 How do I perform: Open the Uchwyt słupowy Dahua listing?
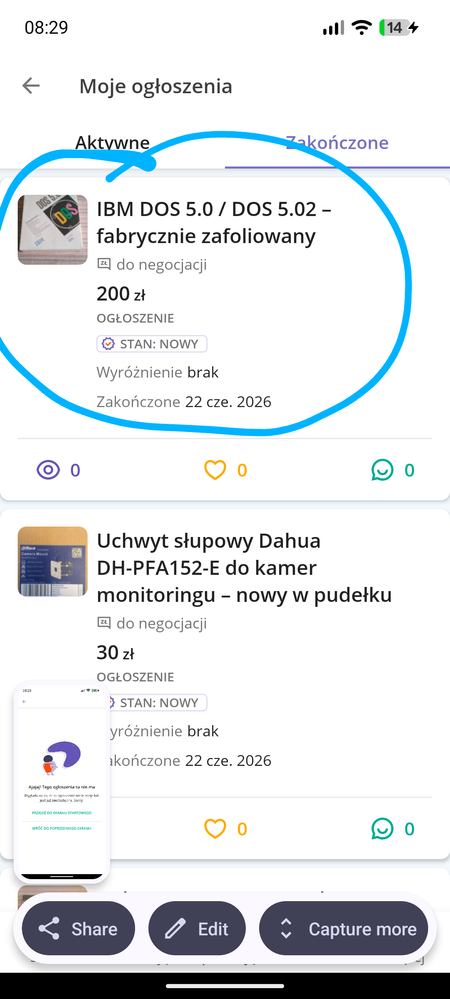click(x=244, y=568)
